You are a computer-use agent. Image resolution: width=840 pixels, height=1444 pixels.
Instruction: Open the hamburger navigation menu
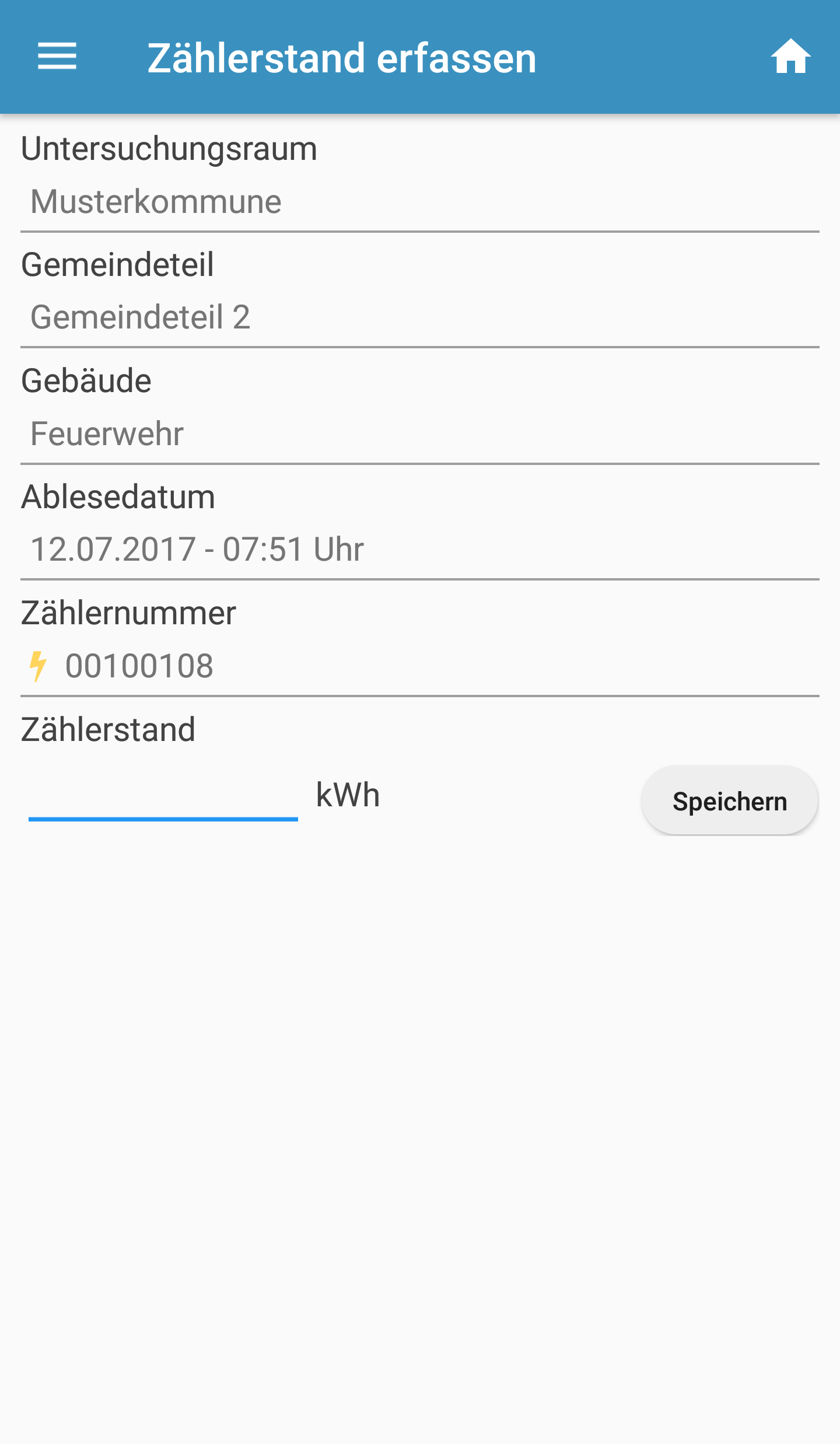click(x=57, y=57)
